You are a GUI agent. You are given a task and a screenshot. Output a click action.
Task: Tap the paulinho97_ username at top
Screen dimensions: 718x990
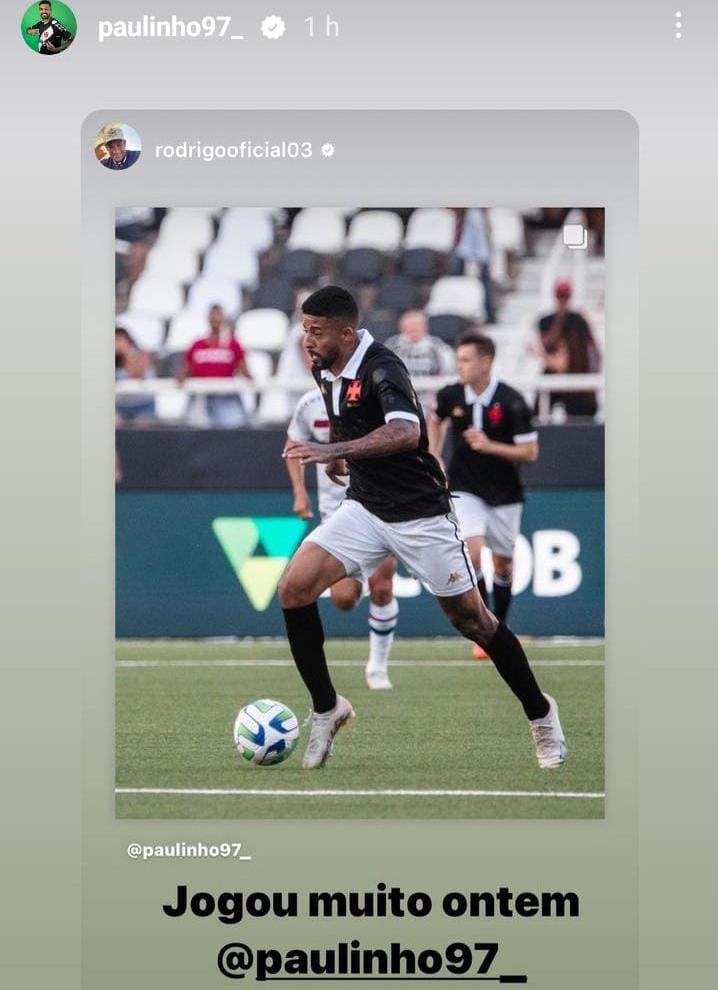[170, 27]
